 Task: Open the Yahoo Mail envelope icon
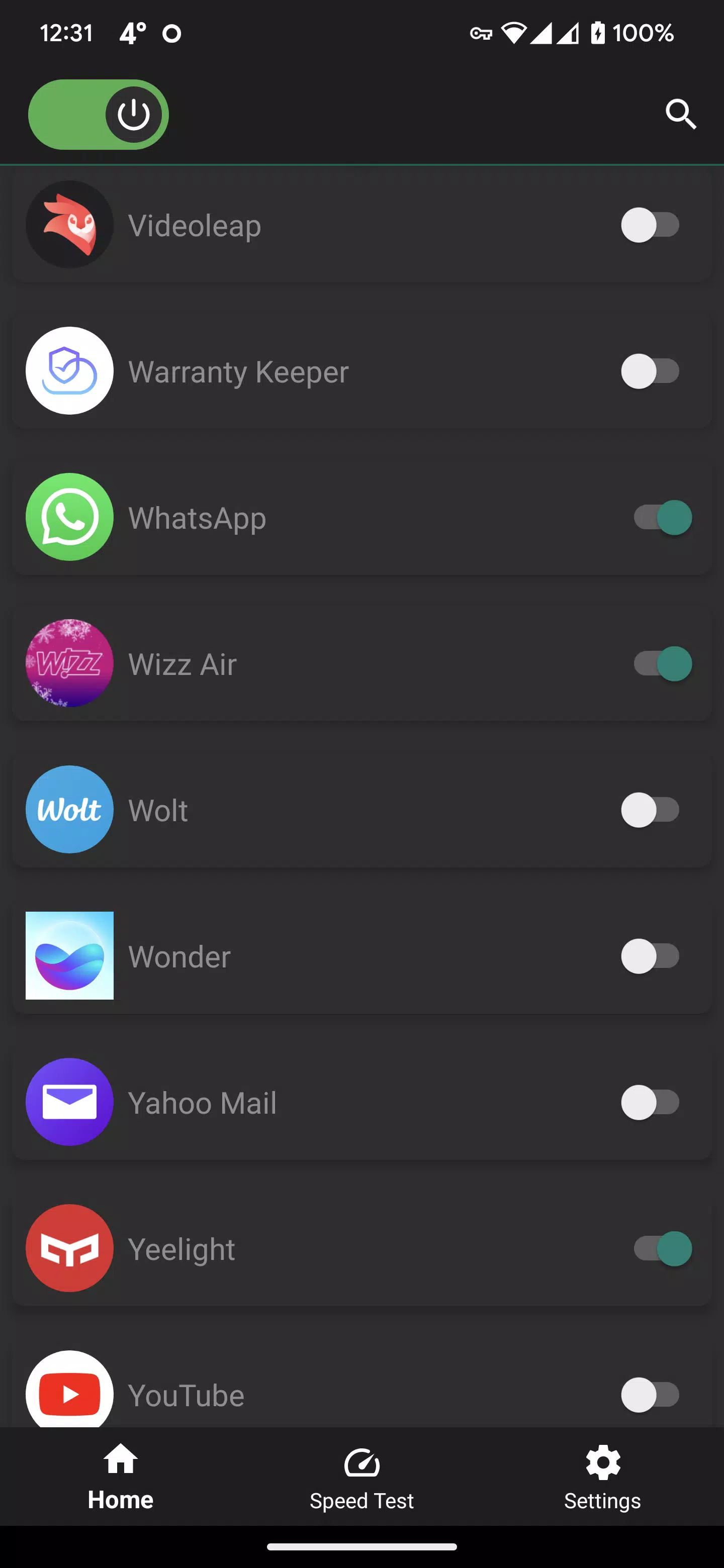pyautogui.click(x=69, y=1102)
